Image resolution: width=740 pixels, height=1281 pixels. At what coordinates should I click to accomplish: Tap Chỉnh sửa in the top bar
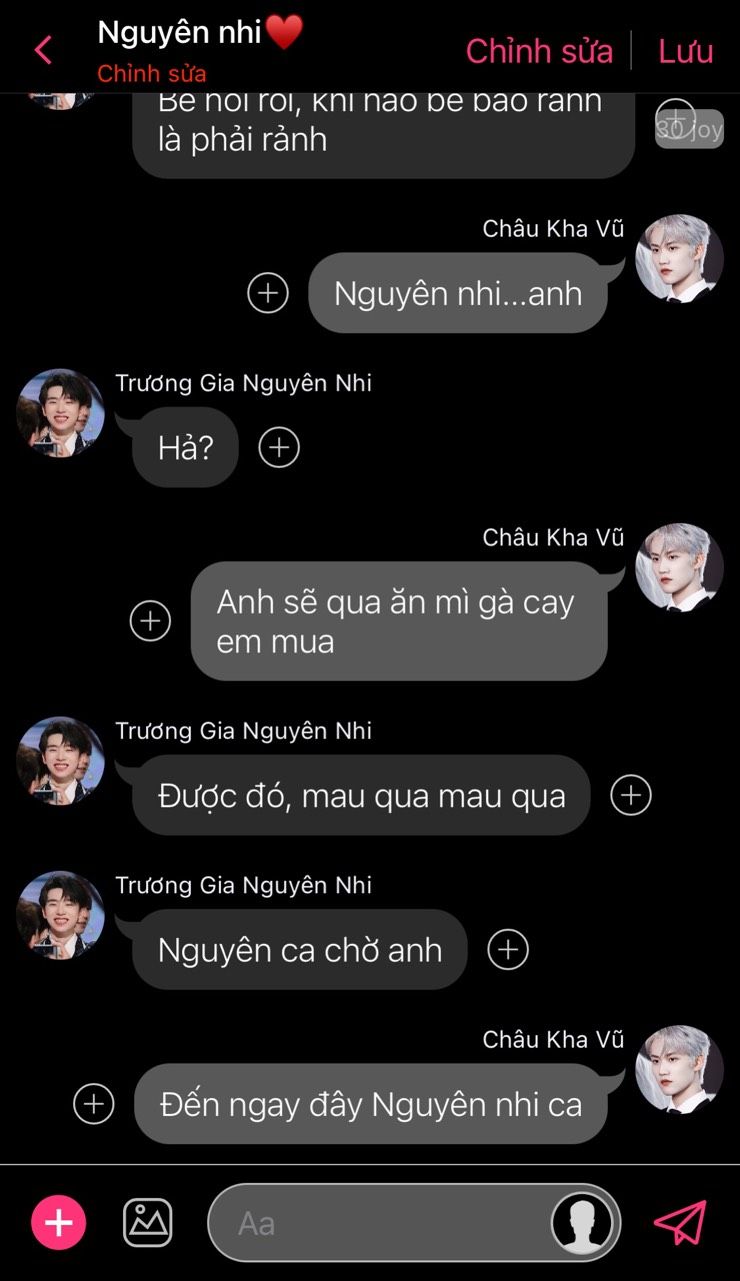point(539,51)
